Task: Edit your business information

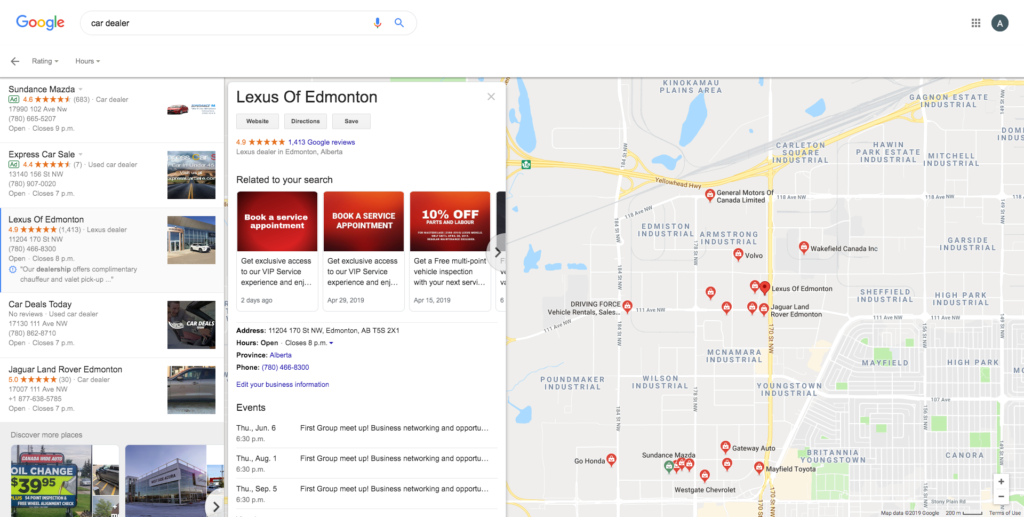Action: (x=282, y=384)
